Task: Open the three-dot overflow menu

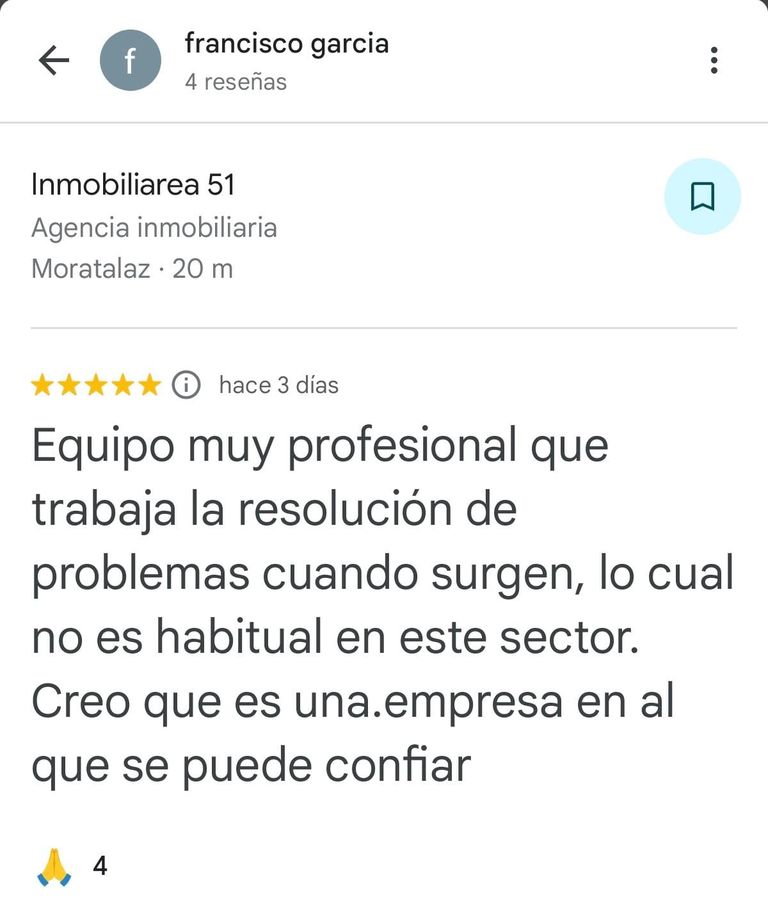Action: click(x=713, y=61)
